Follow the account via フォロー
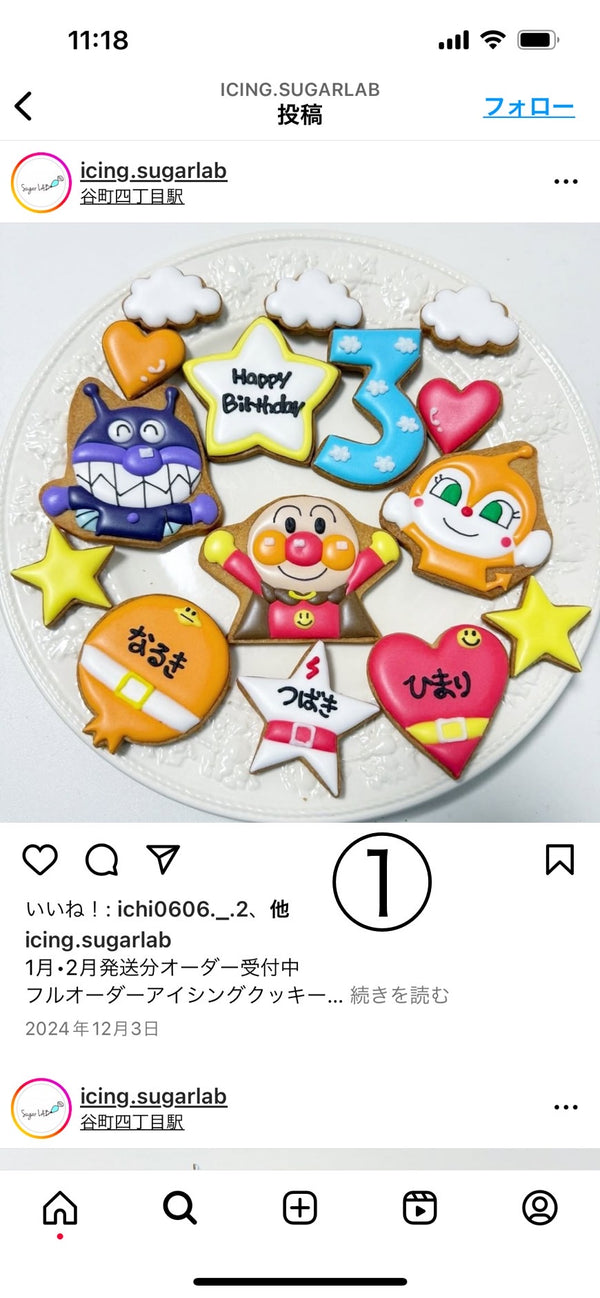 coord(529,107)
